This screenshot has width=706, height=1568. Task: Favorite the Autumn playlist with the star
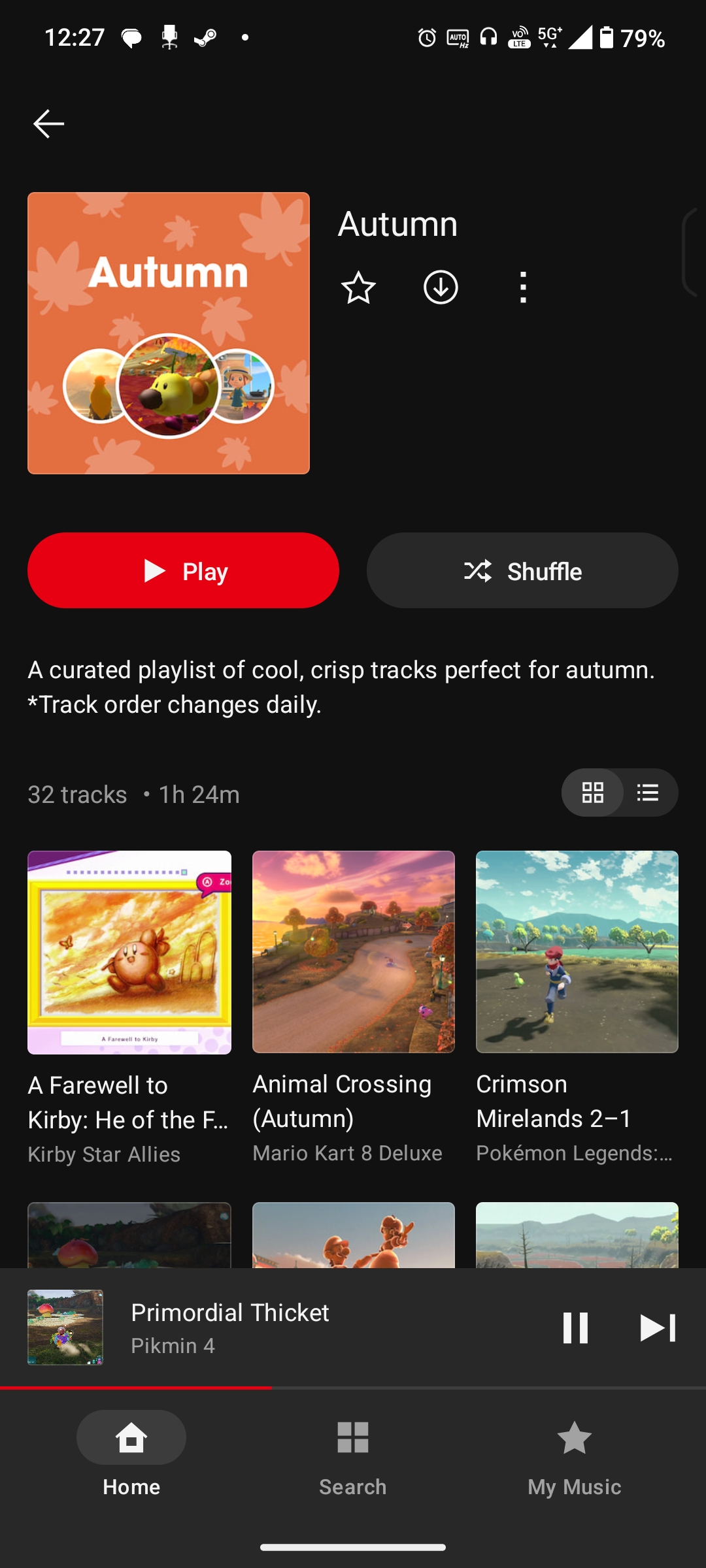(x=358, y=287)
